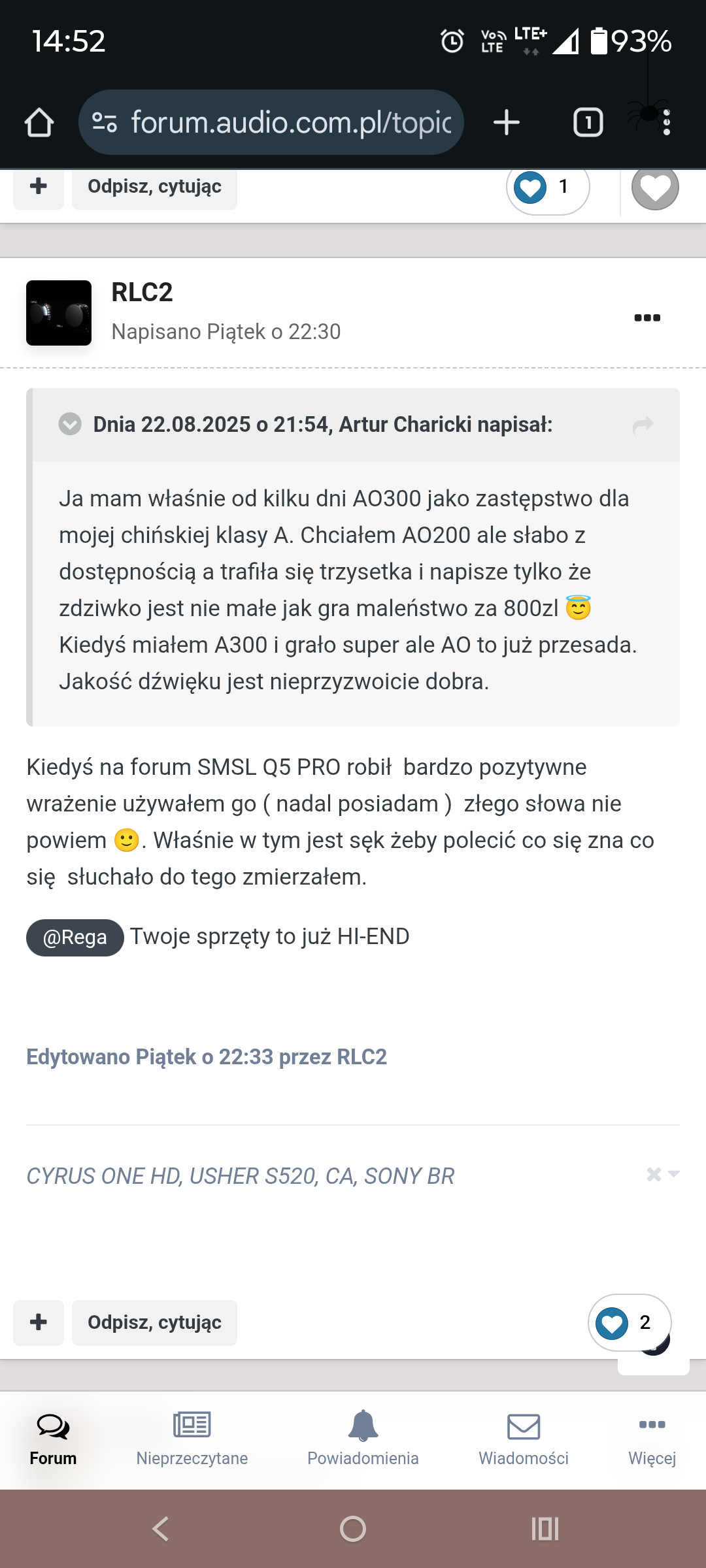706x1568 pixels.
Task: View the 2 reactions on RLC2's post
Action: [629, 1323]
